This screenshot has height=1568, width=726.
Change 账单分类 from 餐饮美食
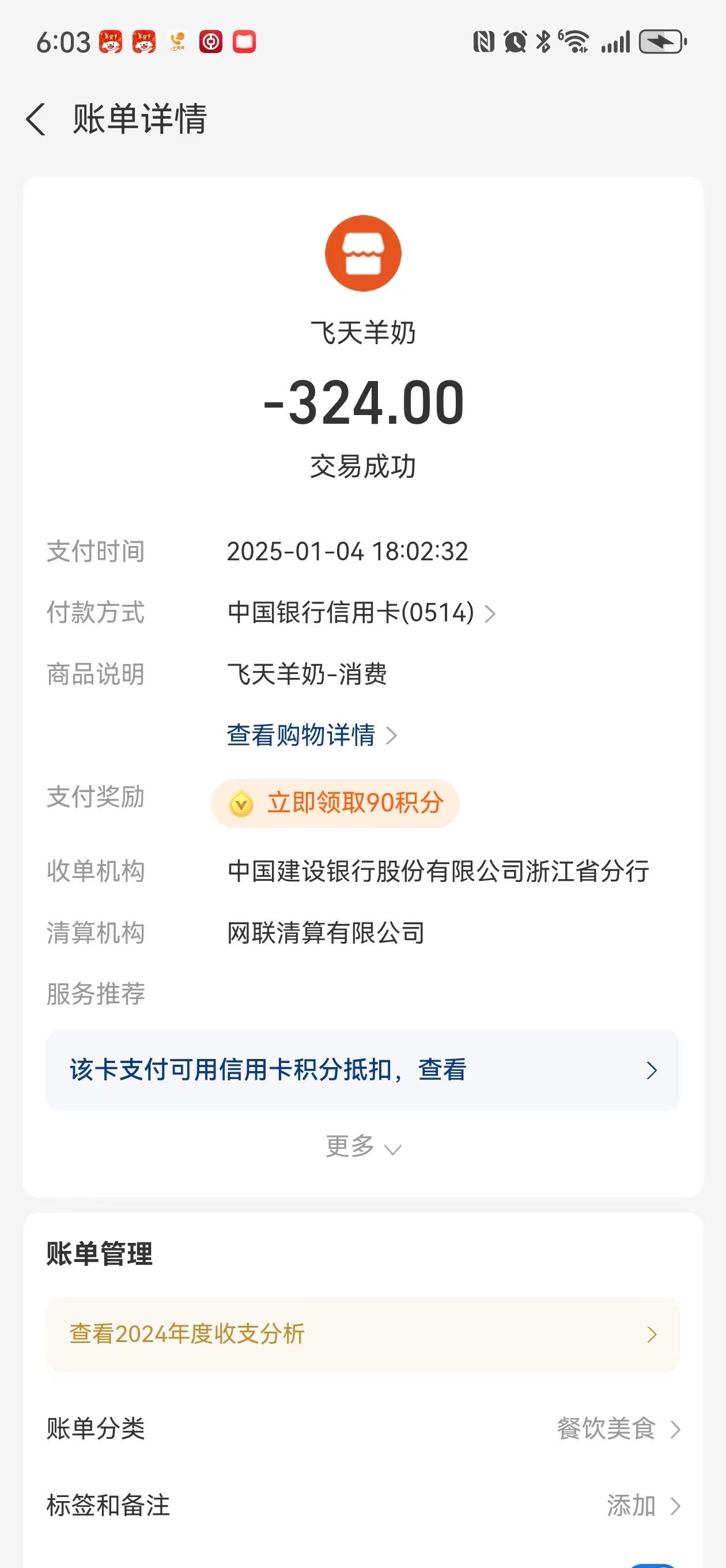[x=617, y=1428]
